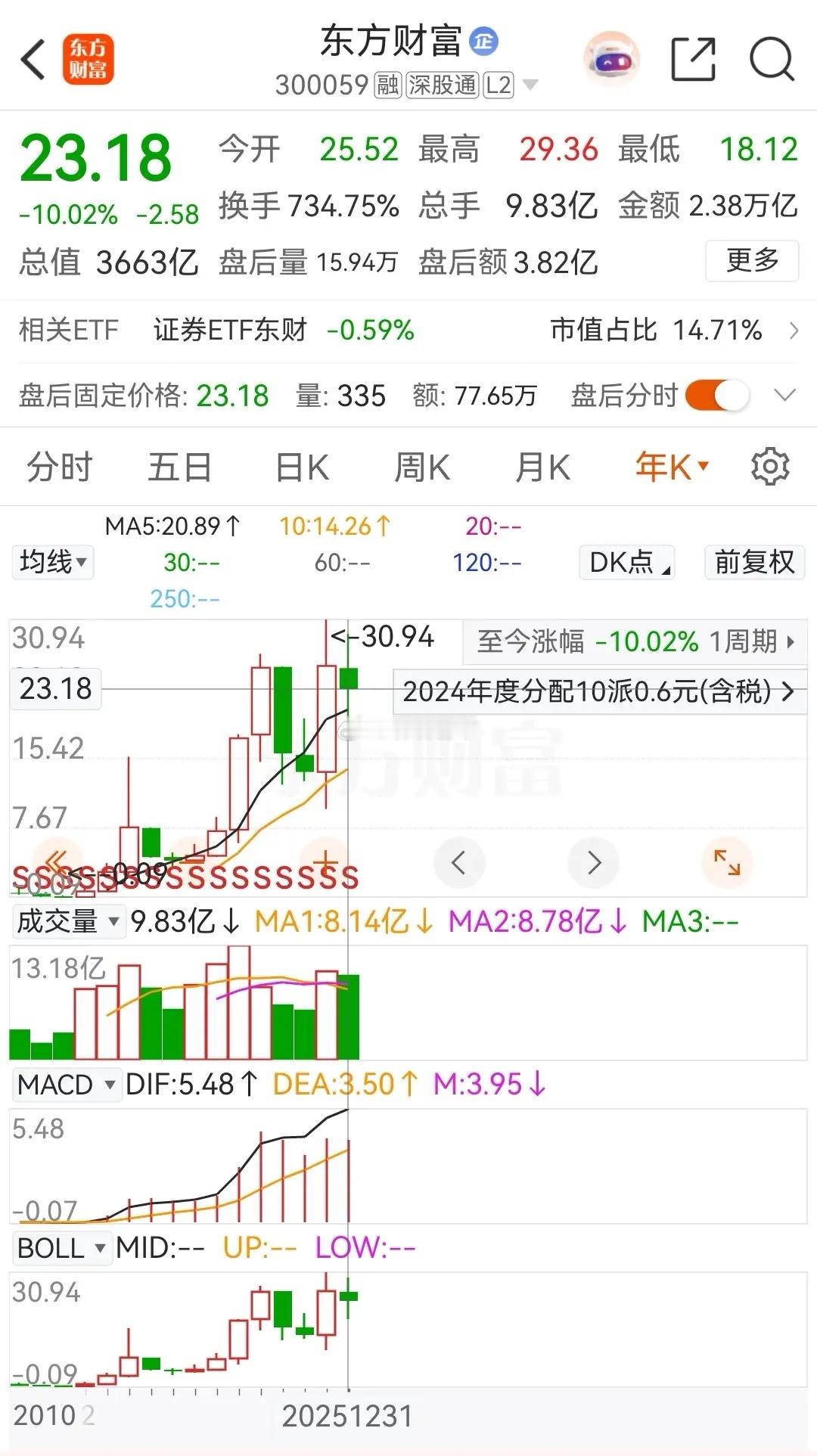
Task: Expand the after-hours fixed price section
Action: [x=785, y=396]
